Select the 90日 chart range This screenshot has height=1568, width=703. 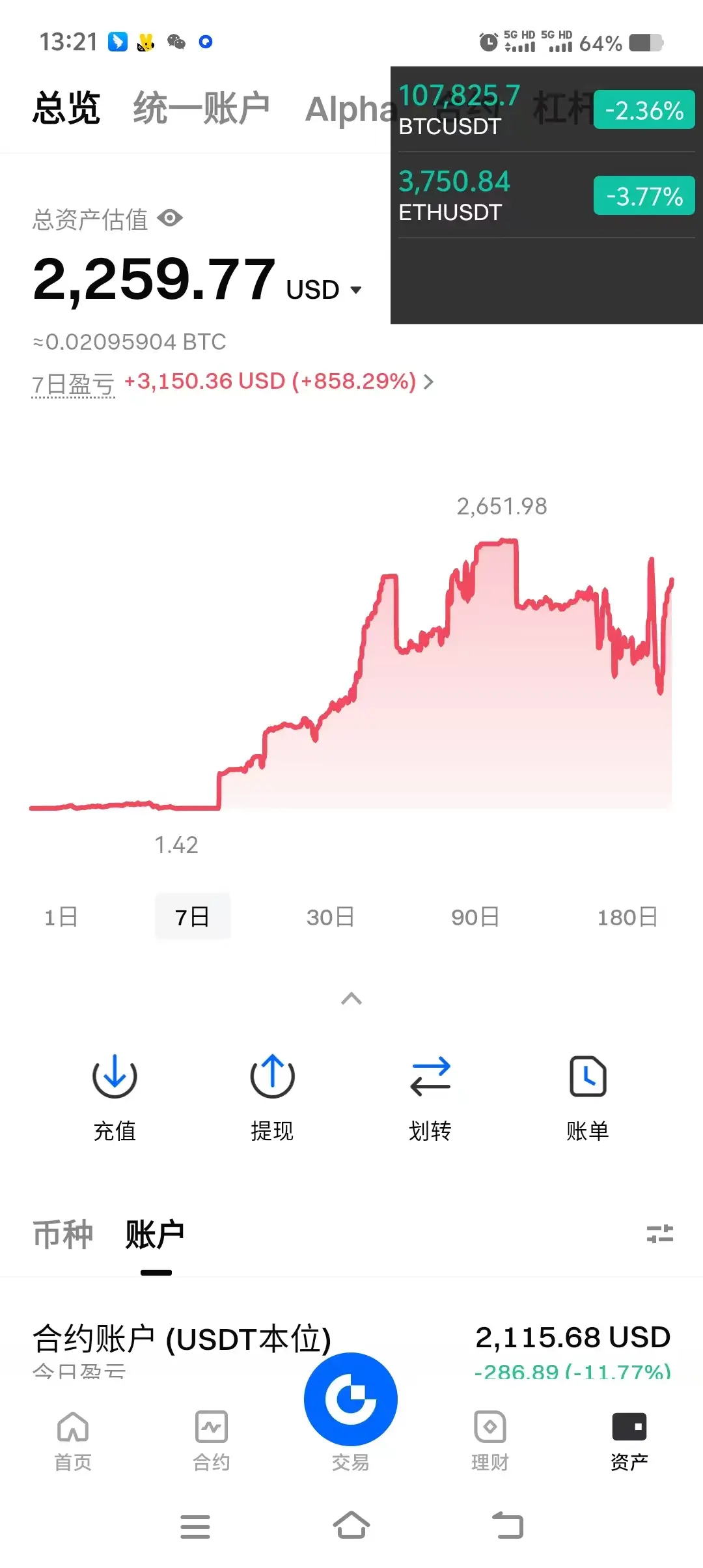click(475, 917)
